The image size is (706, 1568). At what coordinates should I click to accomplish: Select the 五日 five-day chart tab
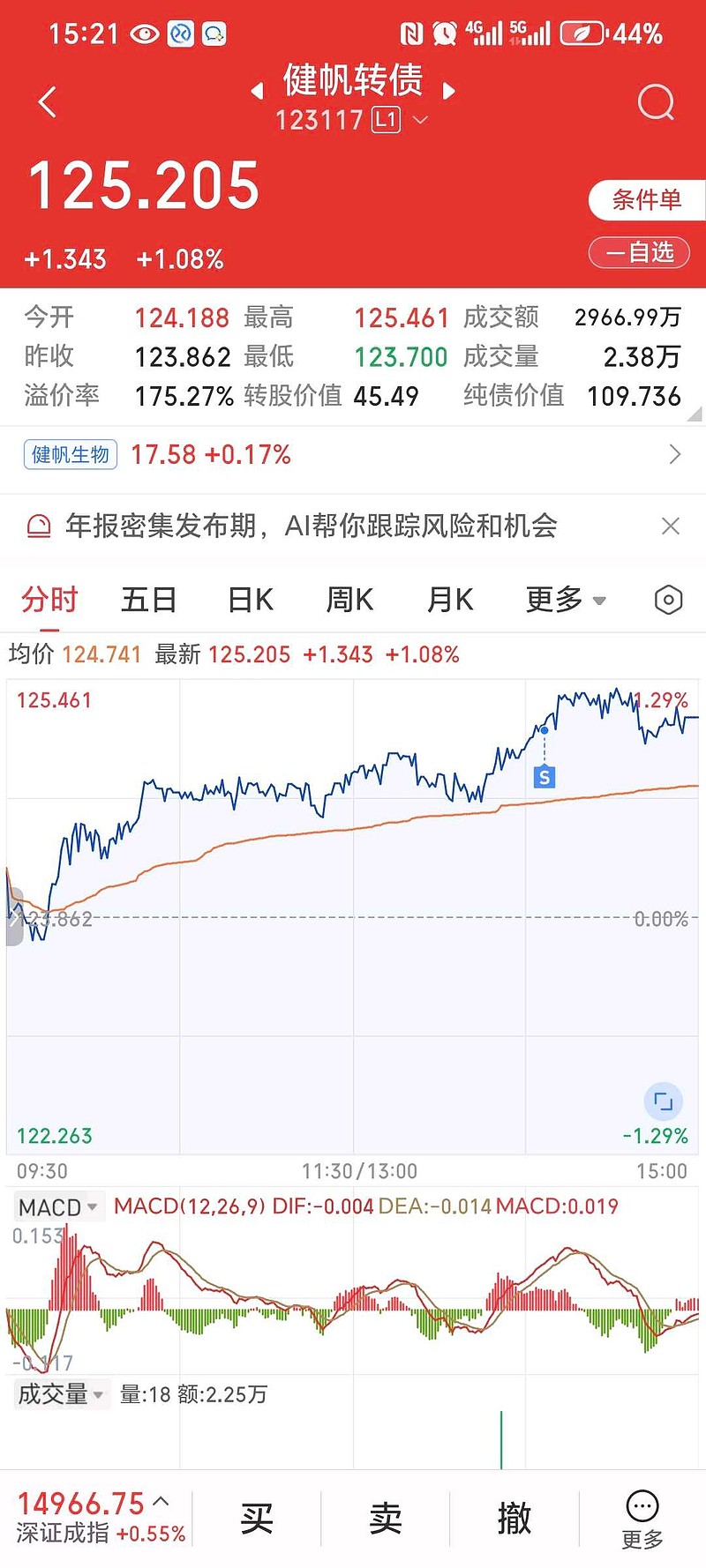147,599
